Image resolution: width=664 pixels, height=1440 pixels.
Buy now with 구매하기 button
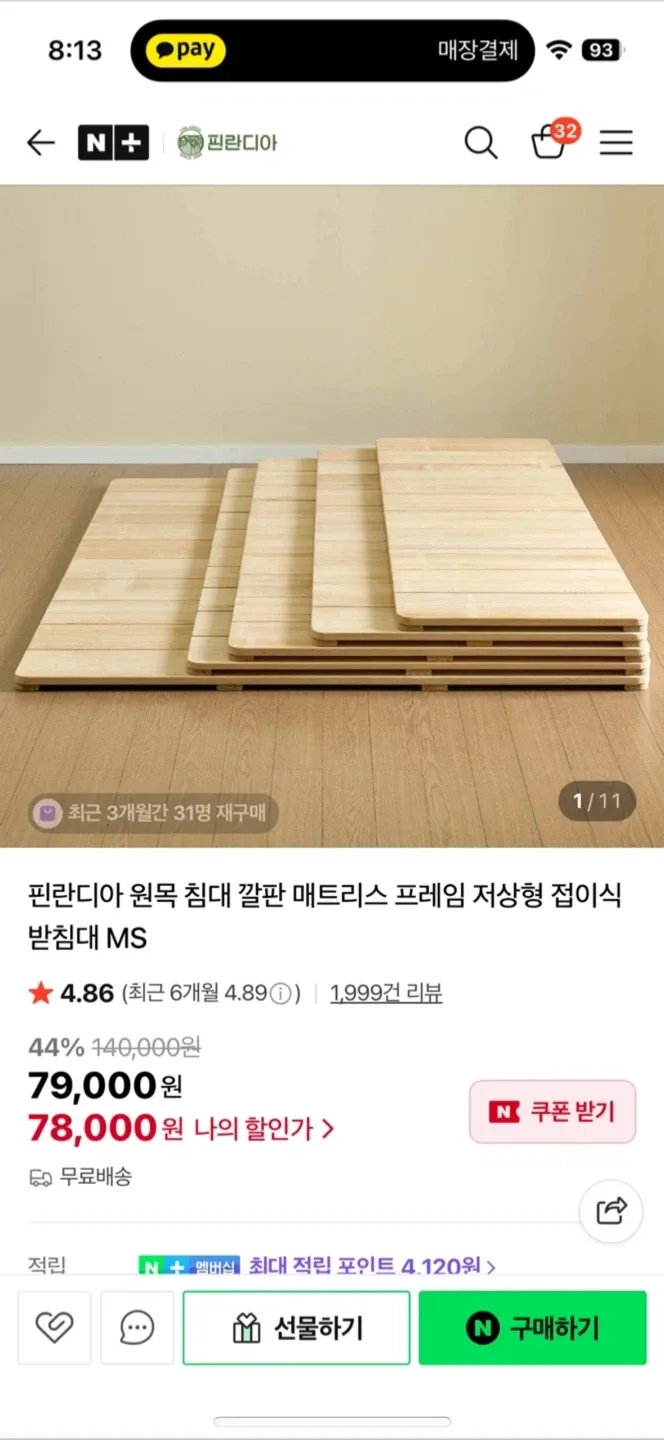pyautogui.click(x=532, y=1327)
